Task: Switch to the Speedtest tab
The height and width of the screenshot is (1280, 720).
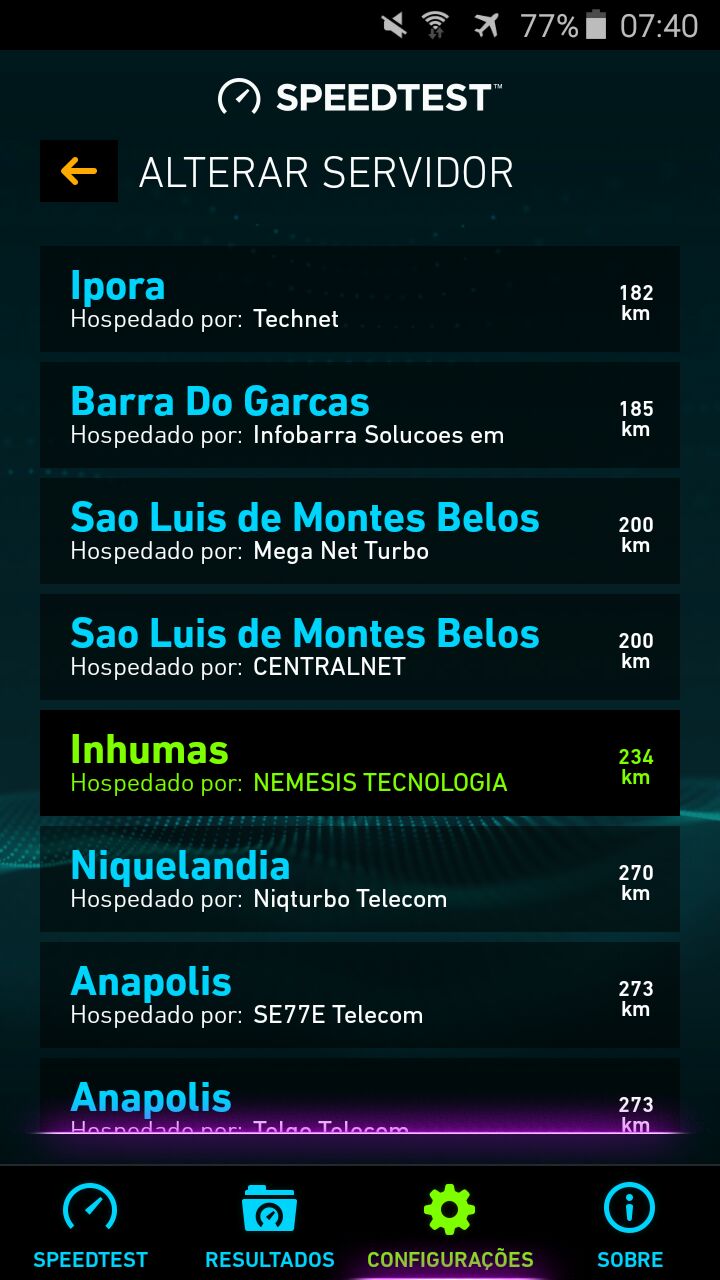Action: (x=90, y=1225)
